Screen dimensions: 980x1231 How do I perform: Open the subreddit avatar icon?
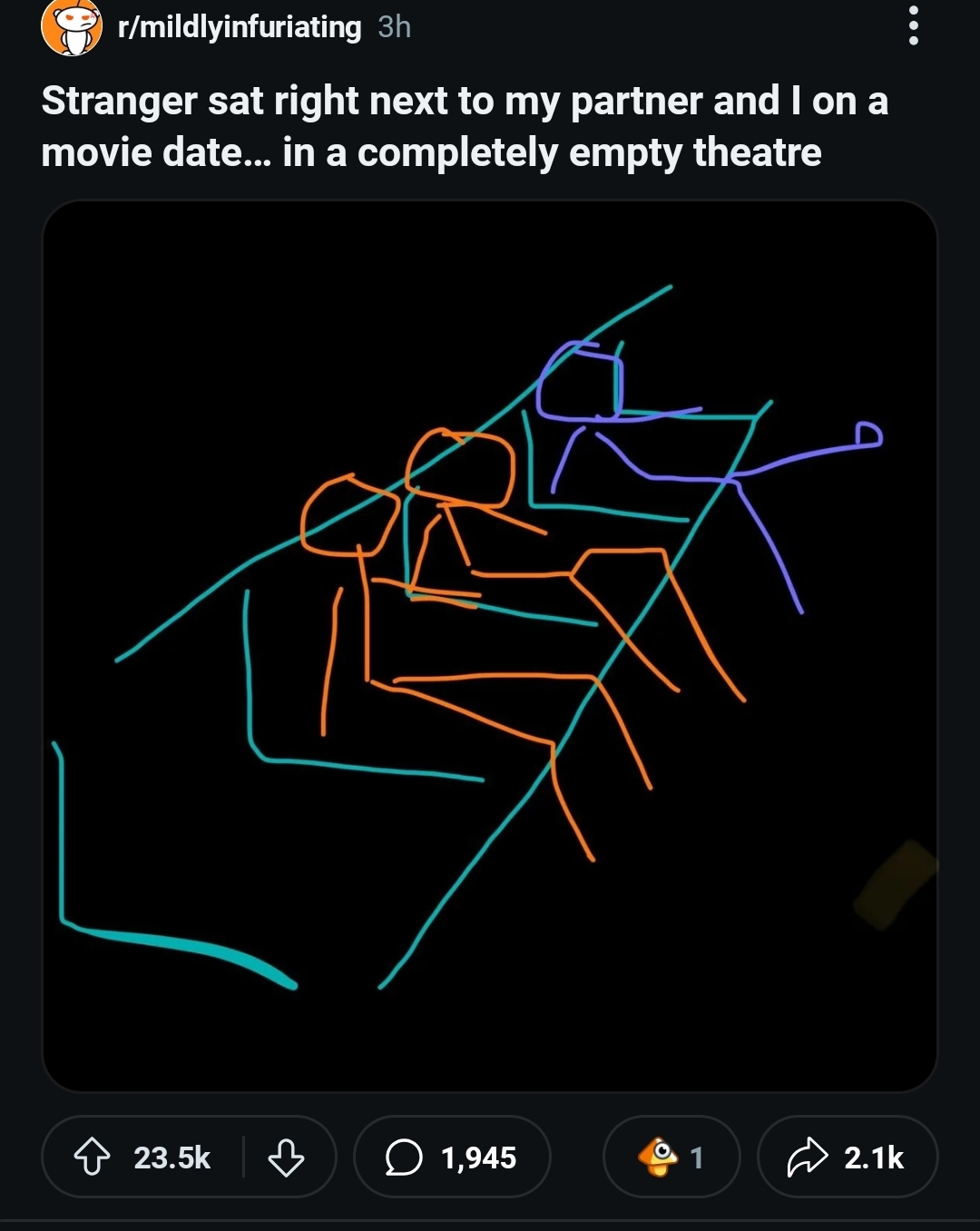point(71,27)
